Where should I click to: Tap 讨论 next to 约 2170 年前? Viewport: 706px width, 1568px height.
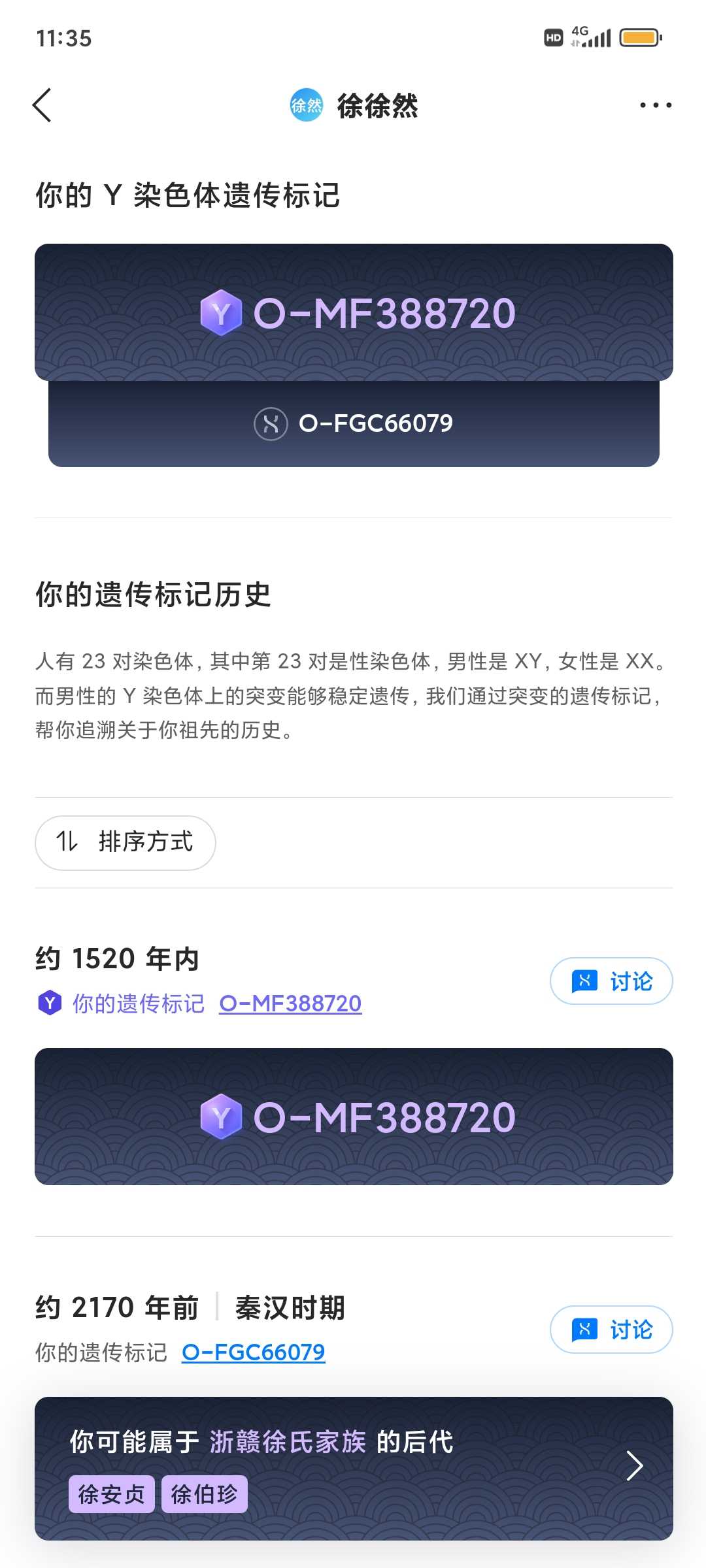[x=611, y=1330]
